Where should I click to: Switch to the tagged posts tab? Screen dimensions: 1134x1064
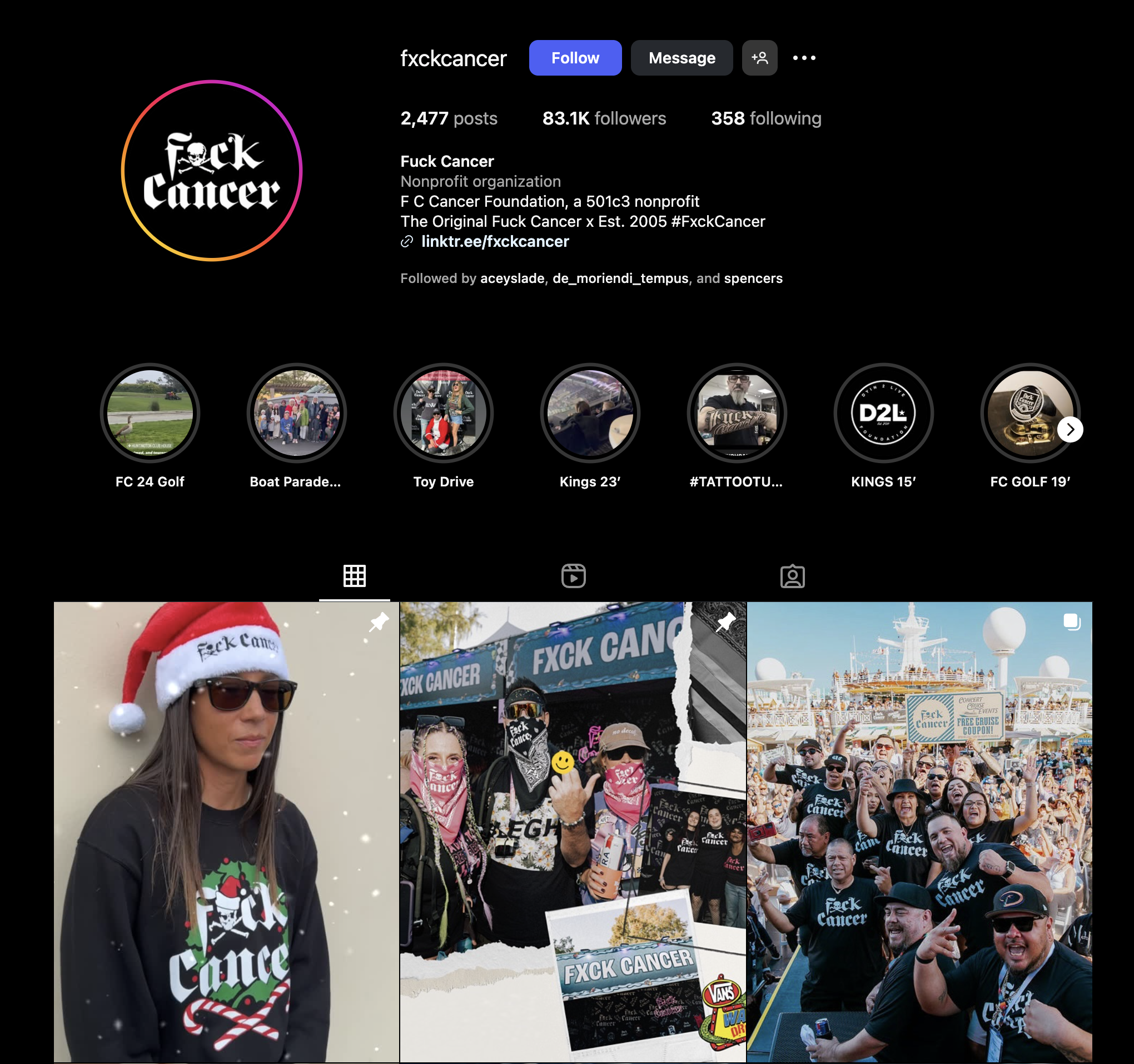point(792,576)
